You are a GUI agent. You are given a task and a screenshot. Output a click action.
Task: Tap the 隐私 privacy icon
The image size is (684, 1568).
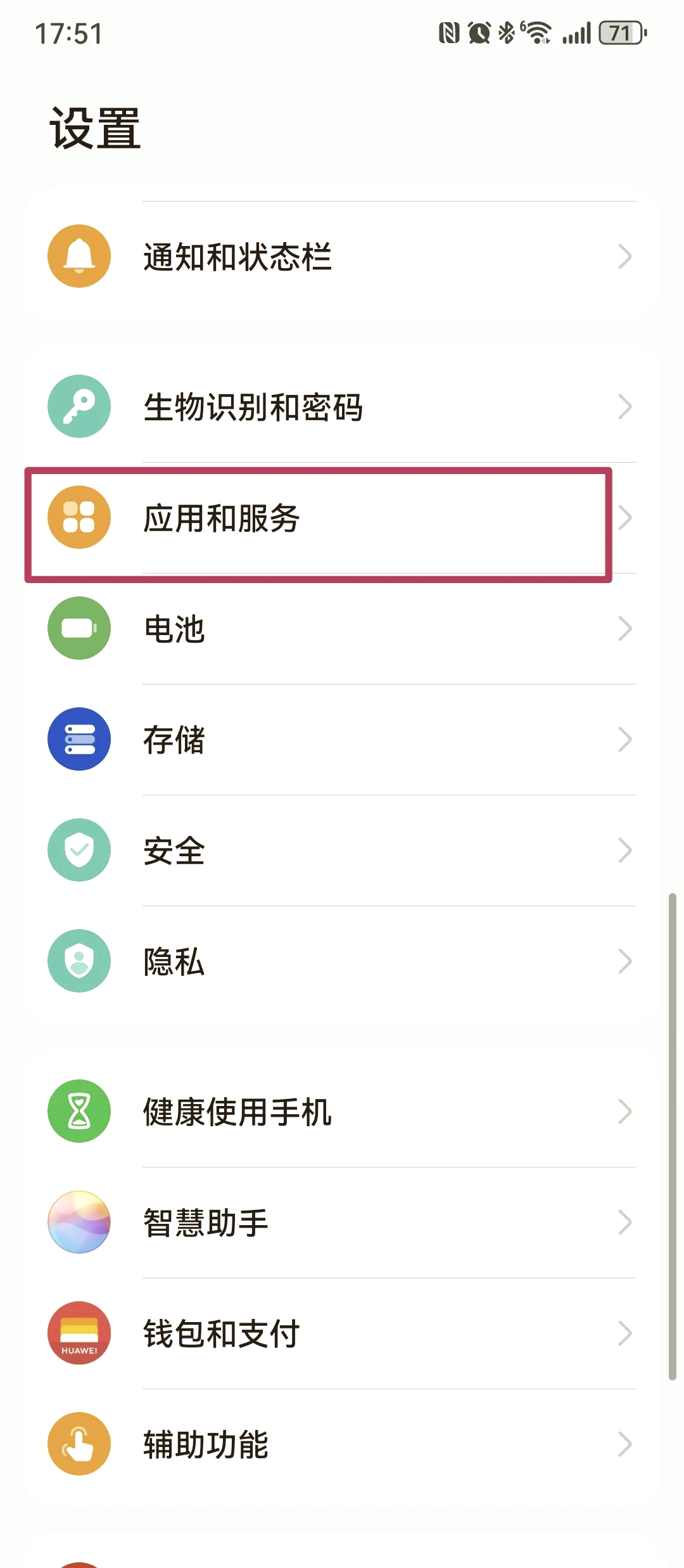click(x=79, y=961)
